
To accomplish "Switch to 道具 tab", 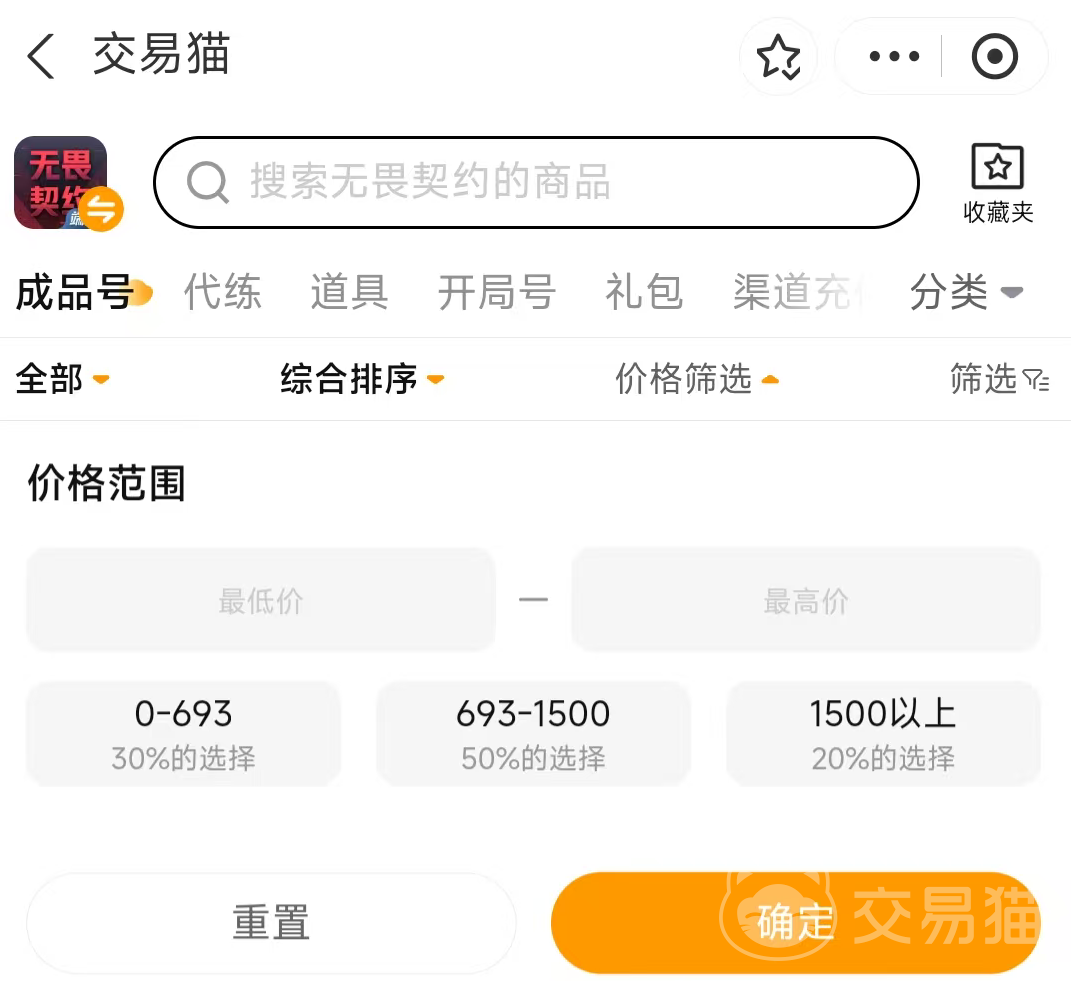I will tap(350, 292).
